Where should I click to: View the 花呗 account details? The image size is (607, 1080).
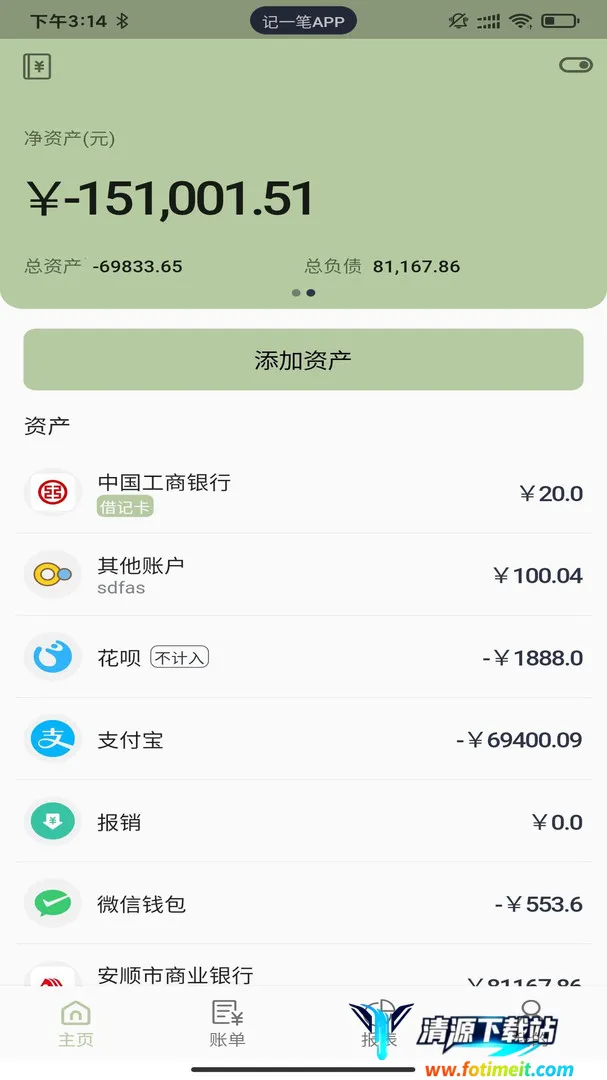303,657
